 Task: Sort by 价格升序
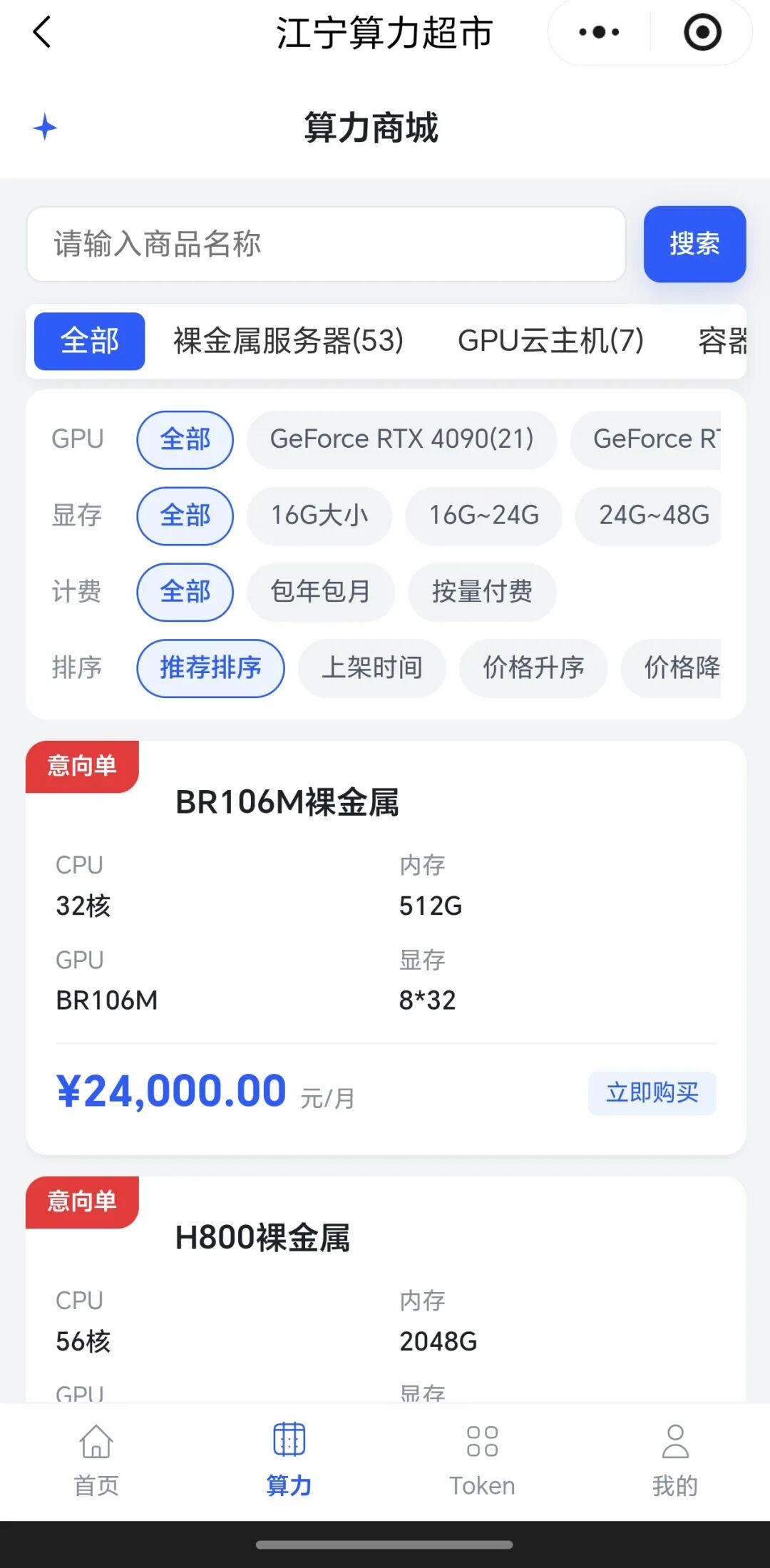(x=533, y=668)
